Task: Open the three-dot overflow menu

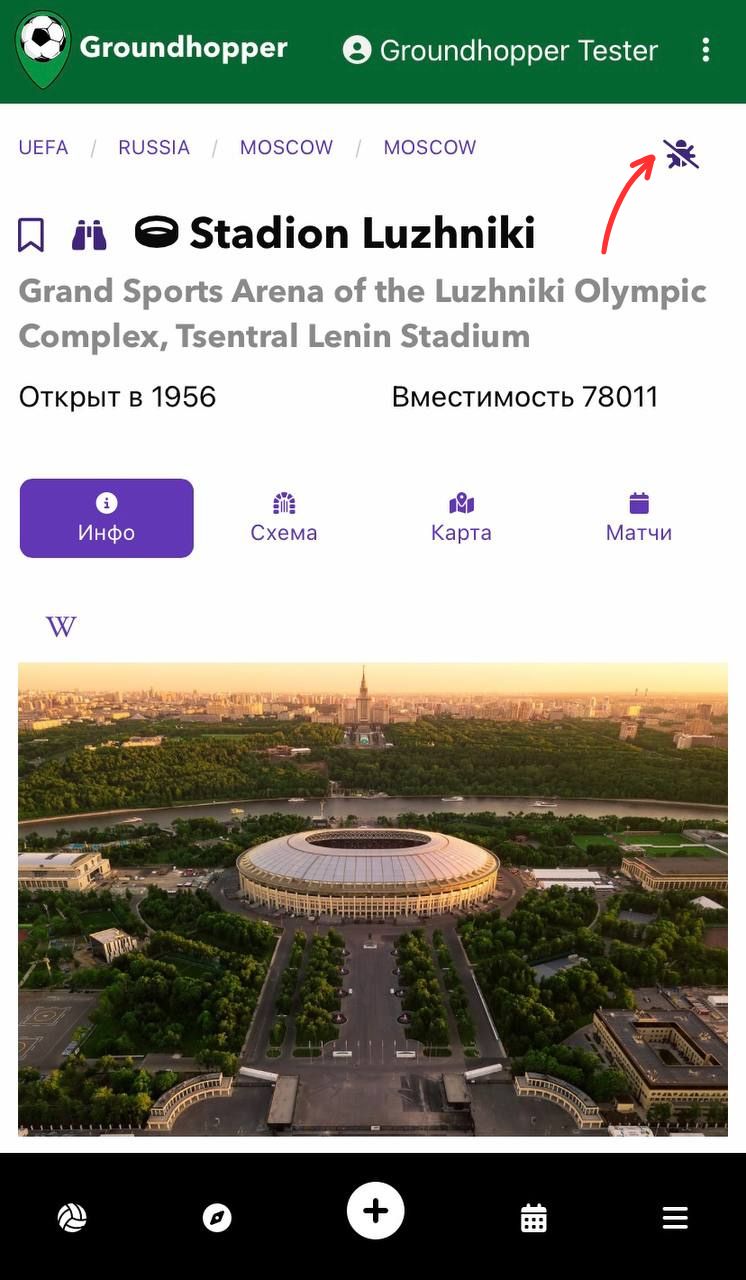Action: point(706,50)
